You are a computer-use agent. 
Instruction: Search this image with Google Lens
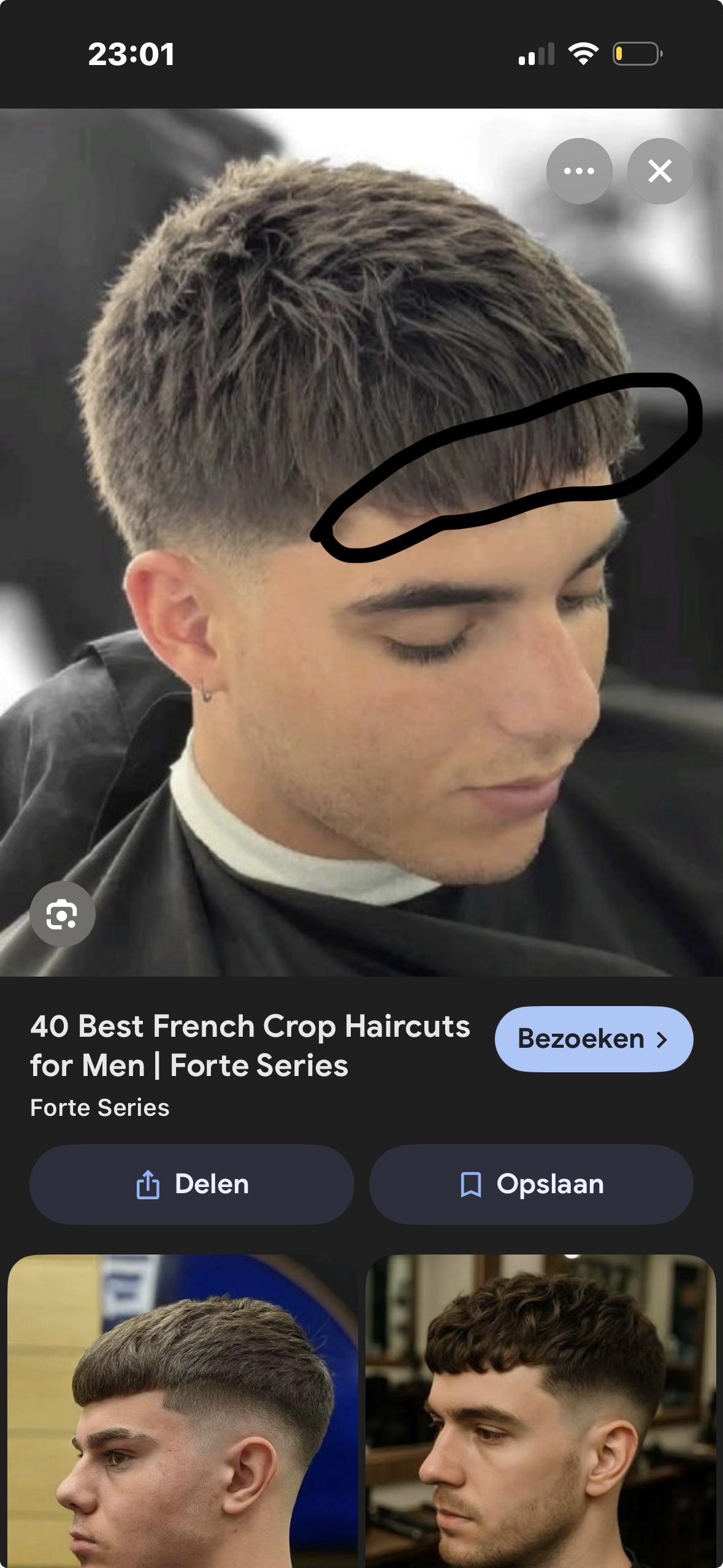pos(63,914)
